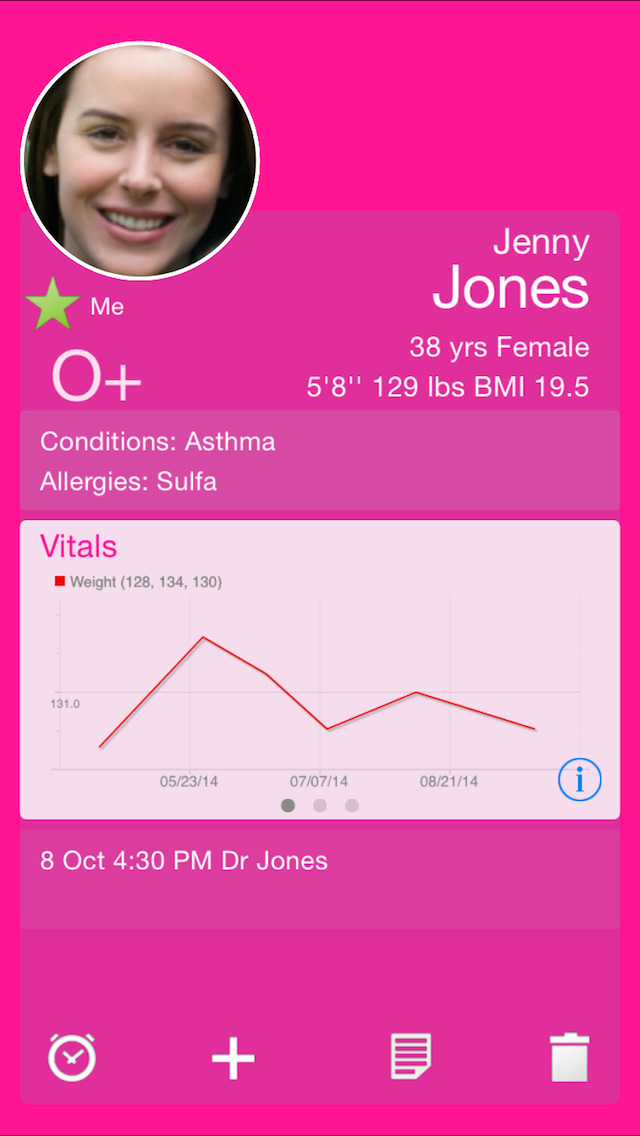This screenshot has height=1136, width=640.
Task: Open the Vitals chart info button
Action: tap(580, 780)
